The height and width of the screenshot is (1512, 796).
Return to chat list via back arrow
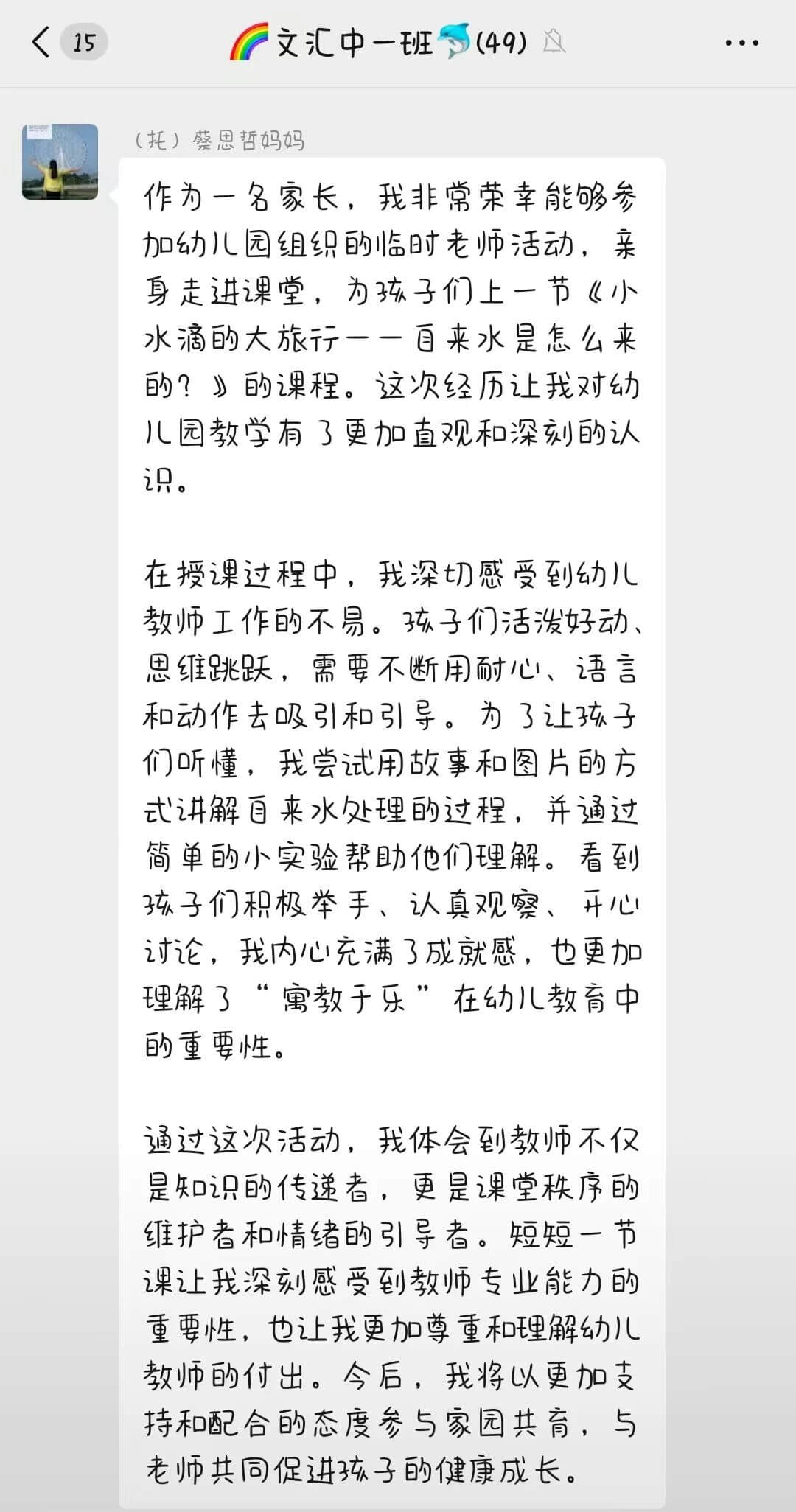pyautogui.click(x=41, y=42)
